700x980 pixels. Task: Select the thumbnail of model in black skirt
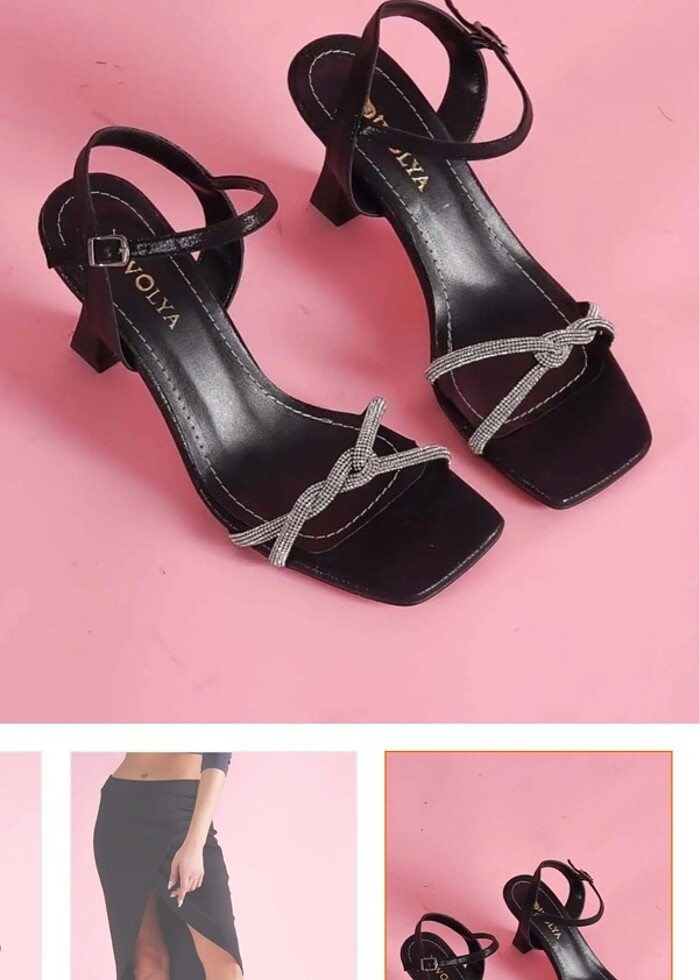(213, 865)
